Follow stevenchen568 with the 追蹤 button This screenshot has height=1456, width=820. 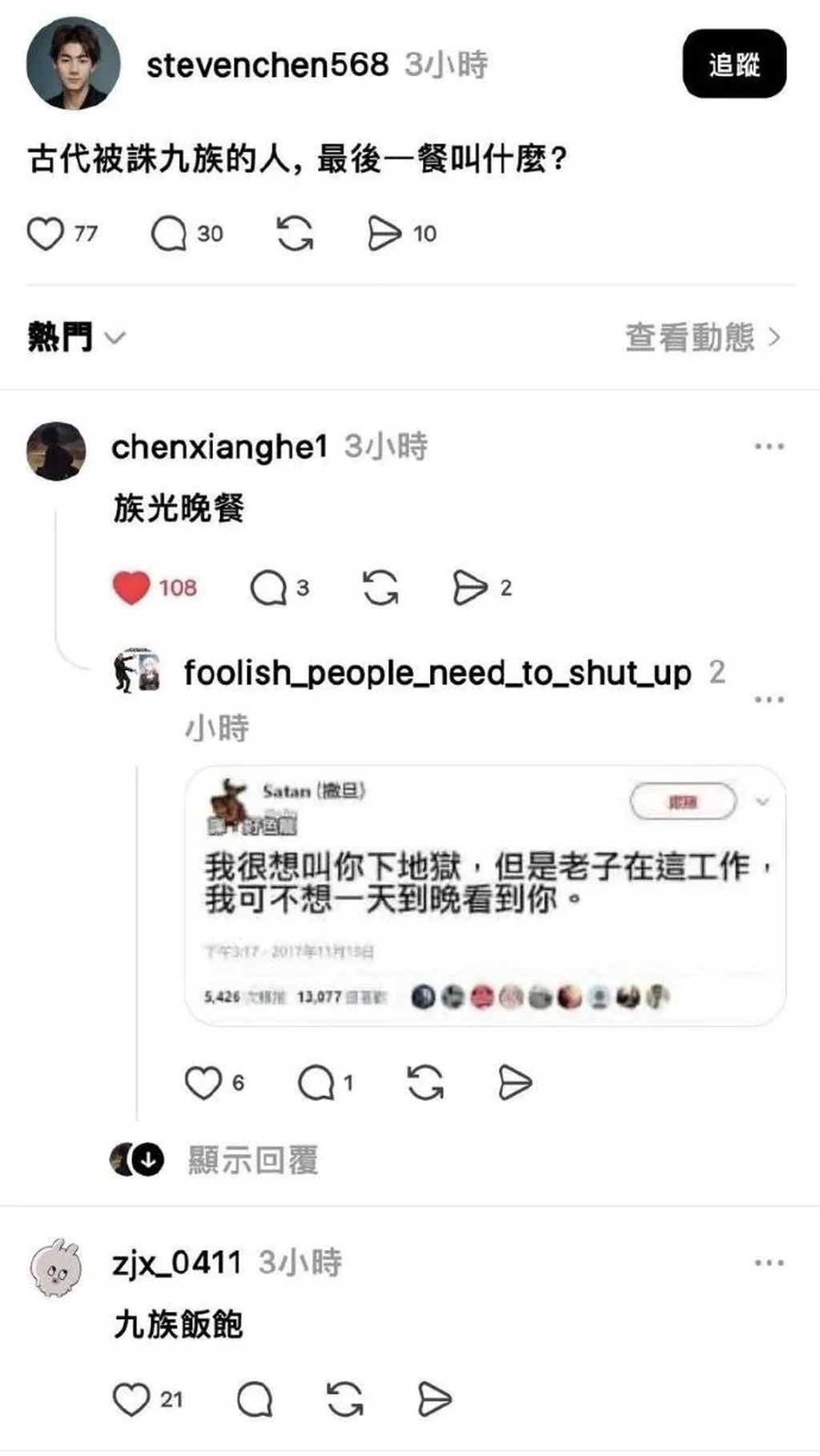pyautogui.click(x=734, y=64)
